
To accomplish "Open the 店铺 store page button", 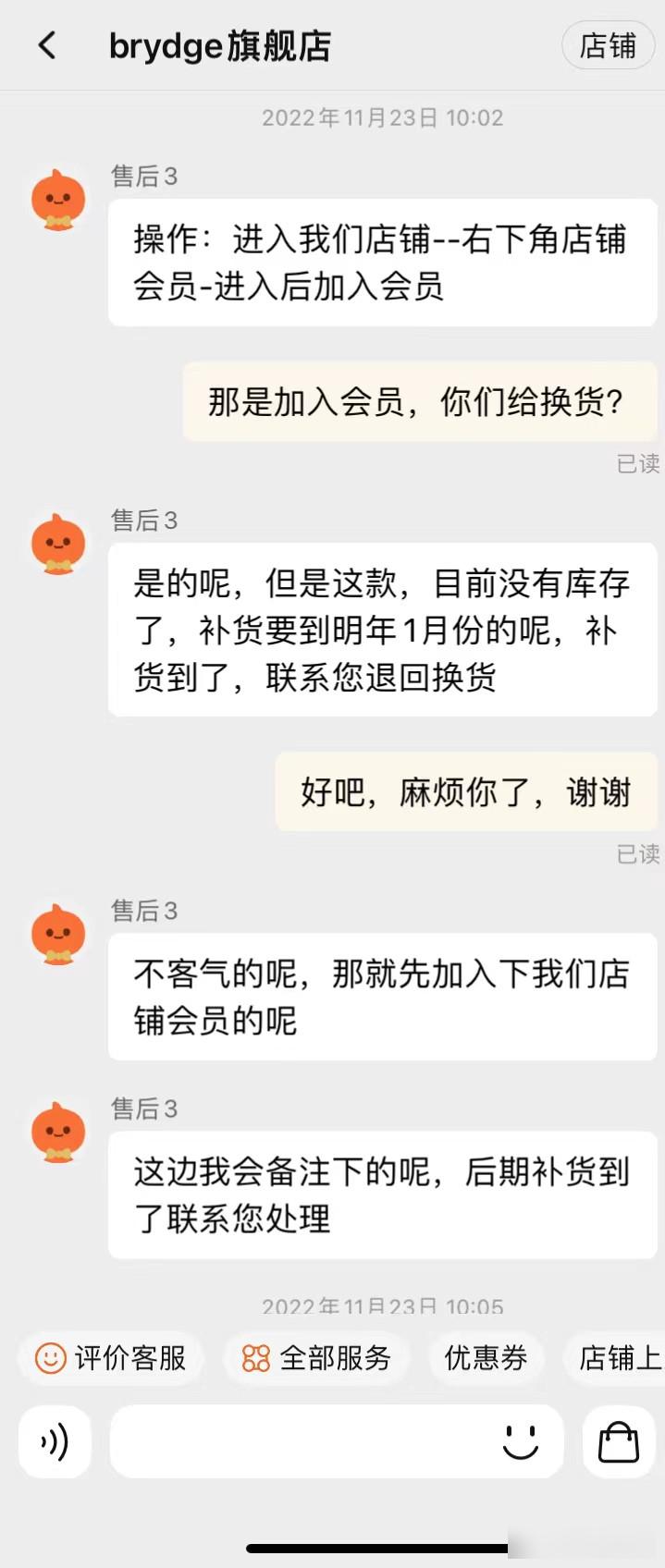I will (x=608, y=45).
